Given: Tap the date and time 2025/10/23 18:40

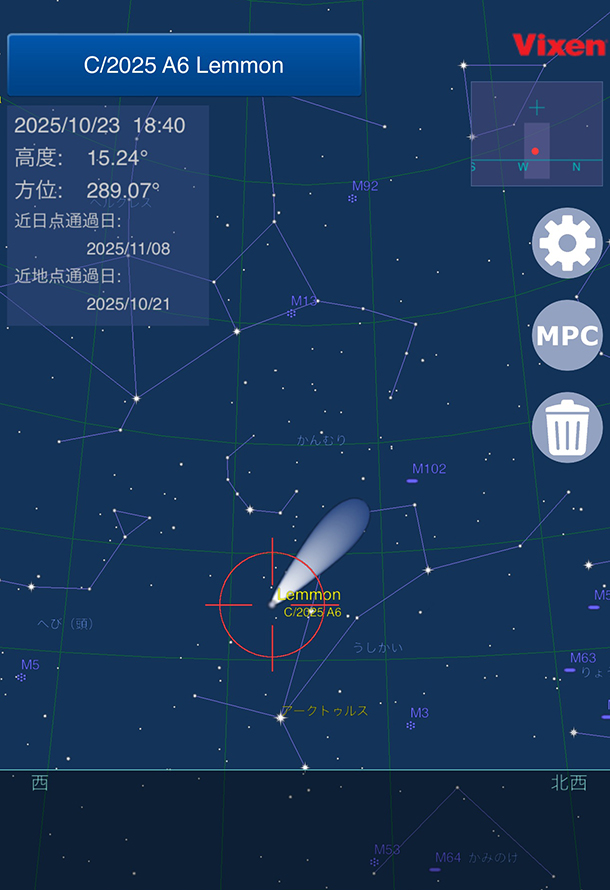Looking at the screenshot, I should pyautogui.click(x=100, y=125).
